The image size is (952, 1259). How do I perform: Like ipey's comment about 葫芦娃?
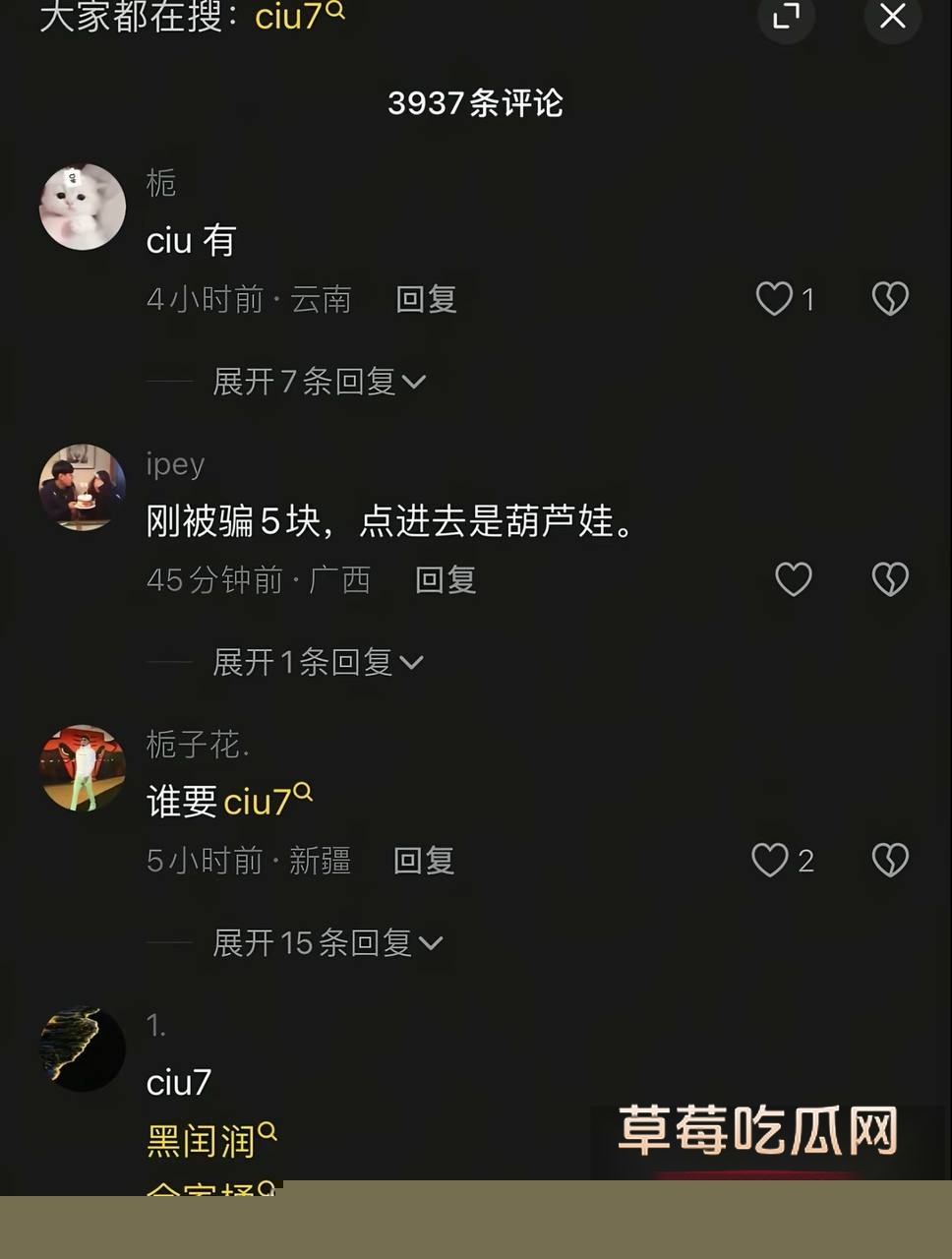[793, 579]
